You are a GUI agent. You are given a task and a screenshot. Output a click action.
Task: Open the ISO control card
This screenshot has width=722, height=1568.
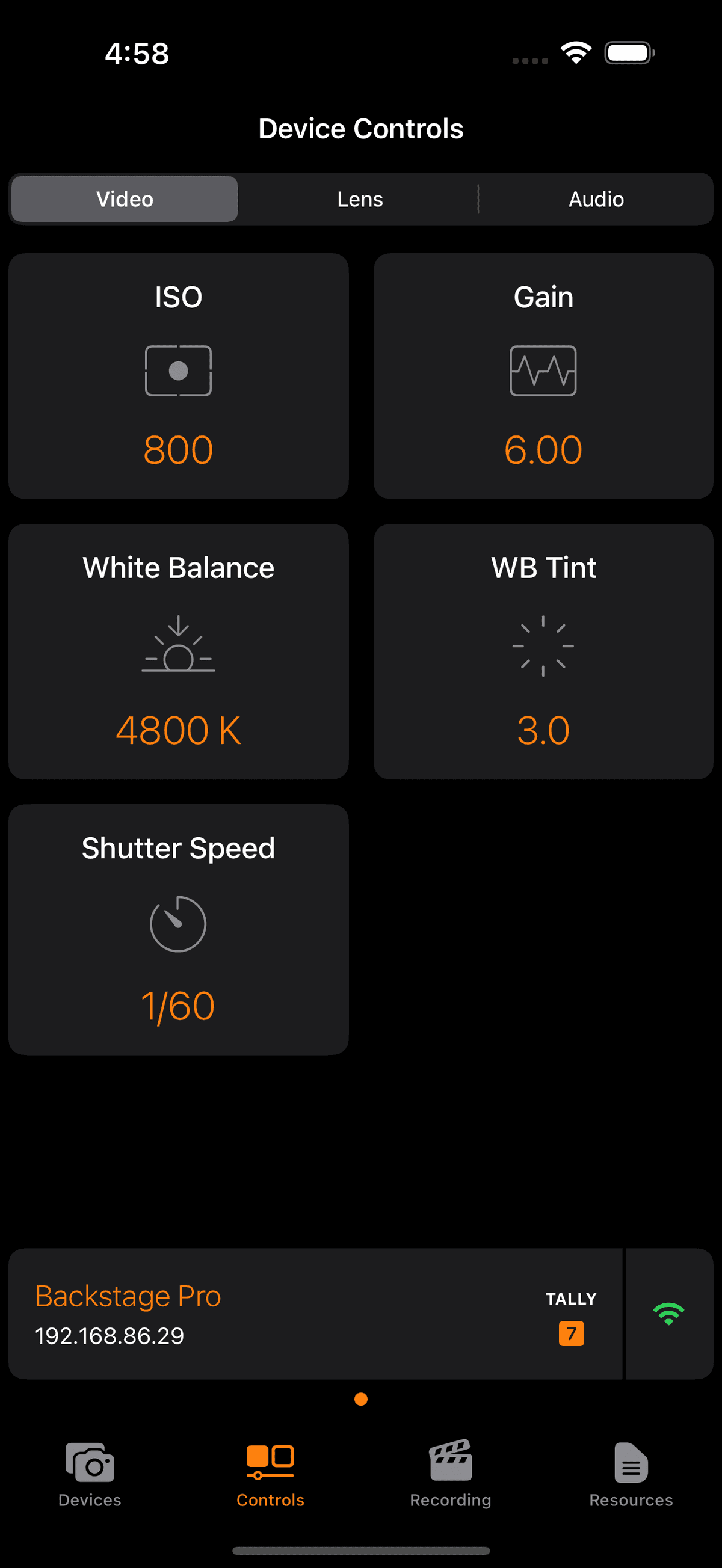178,376
